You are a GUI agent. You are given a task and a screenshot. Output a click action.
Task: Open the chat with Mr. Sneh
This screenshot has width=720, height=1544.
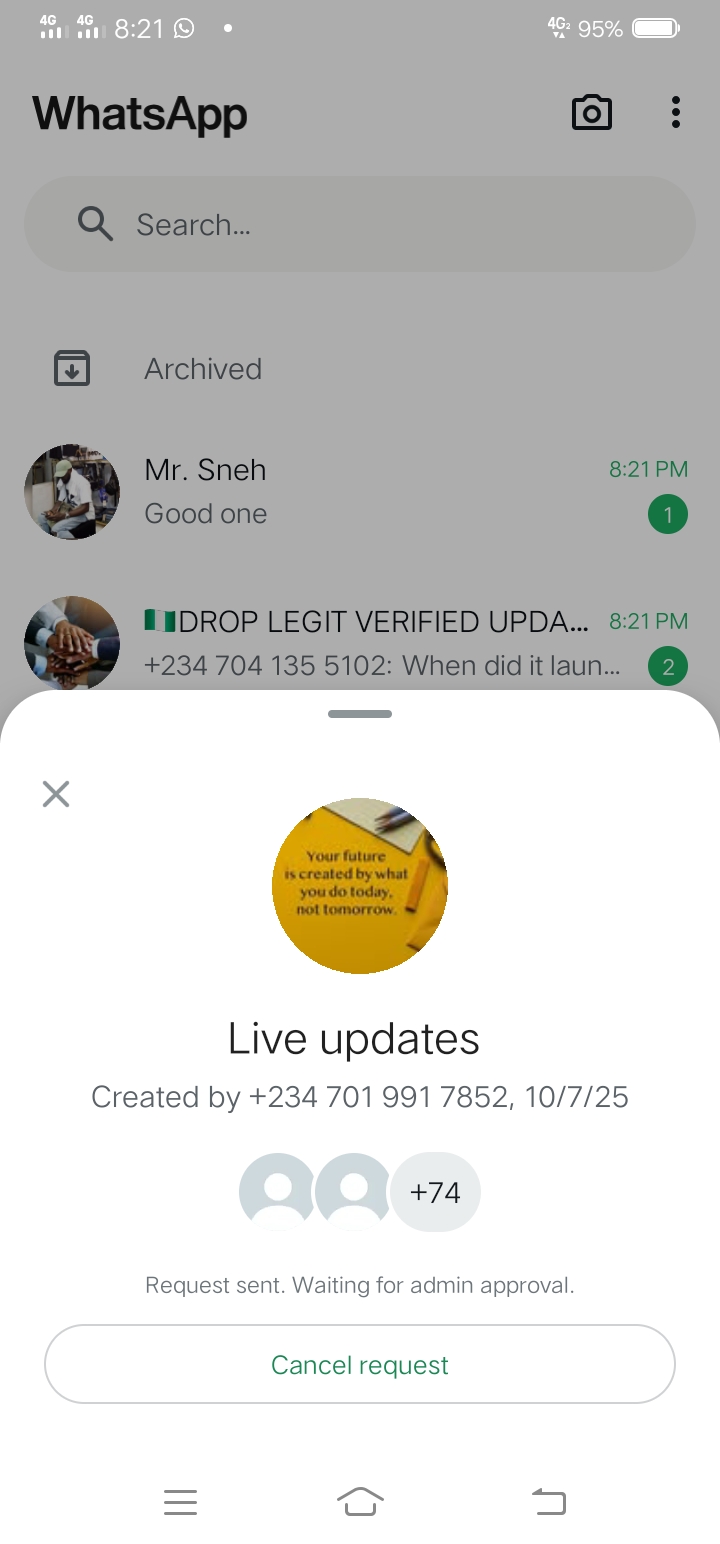(x=360, y=491)
